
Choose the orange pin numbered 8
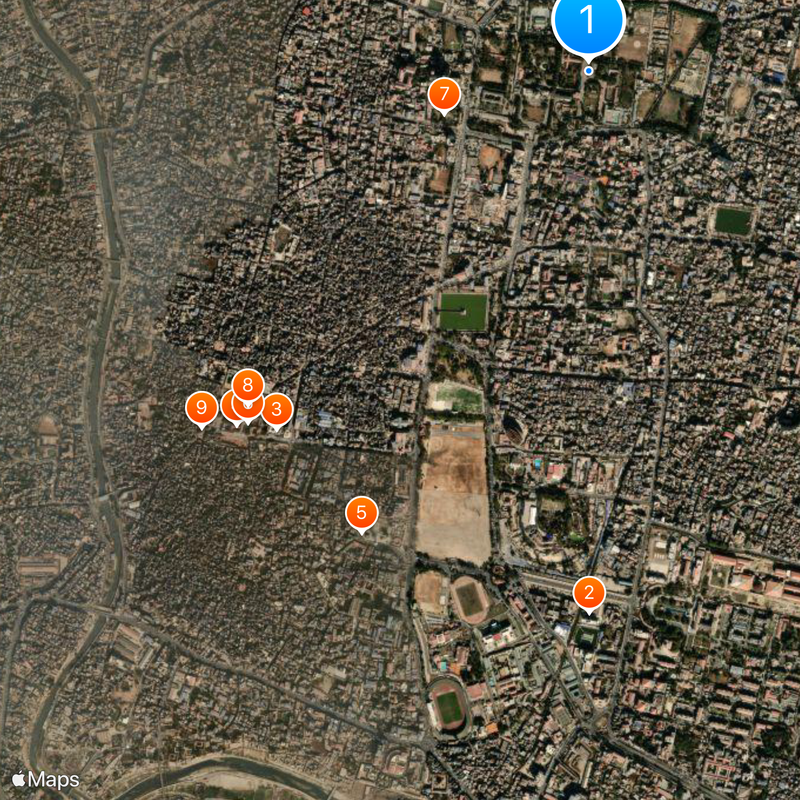pos(248,384)
